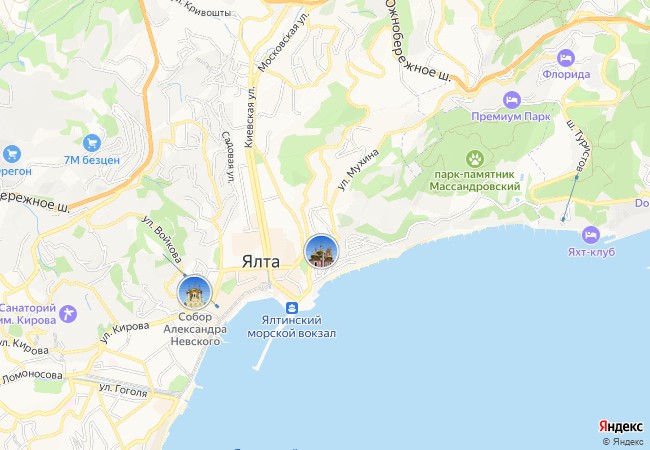The image size is (650, 450).
Task: Open the Собор Александра Невского photo marker
Action: [193, 293]
